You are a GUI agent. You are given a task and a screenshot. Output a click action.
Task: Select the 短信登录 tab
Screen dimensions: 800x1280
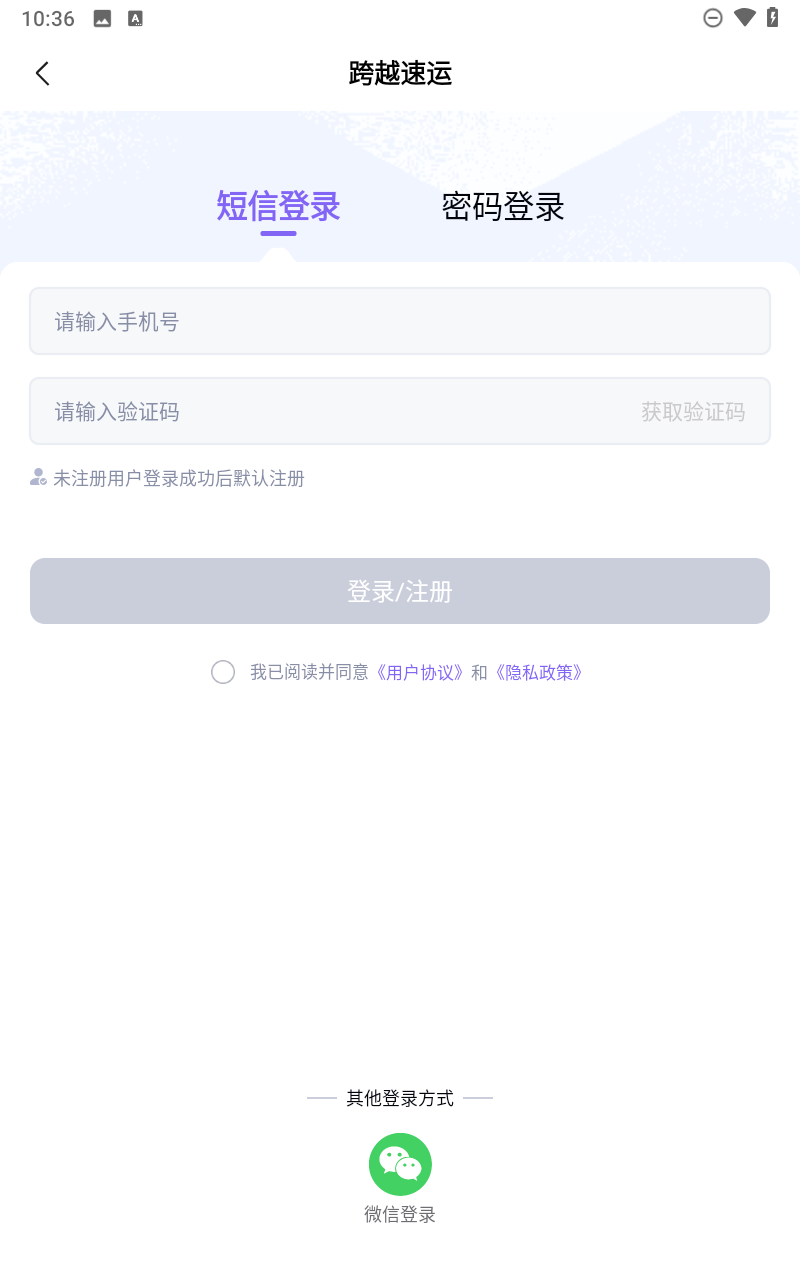pyautogui.click(x=279, y=207)
